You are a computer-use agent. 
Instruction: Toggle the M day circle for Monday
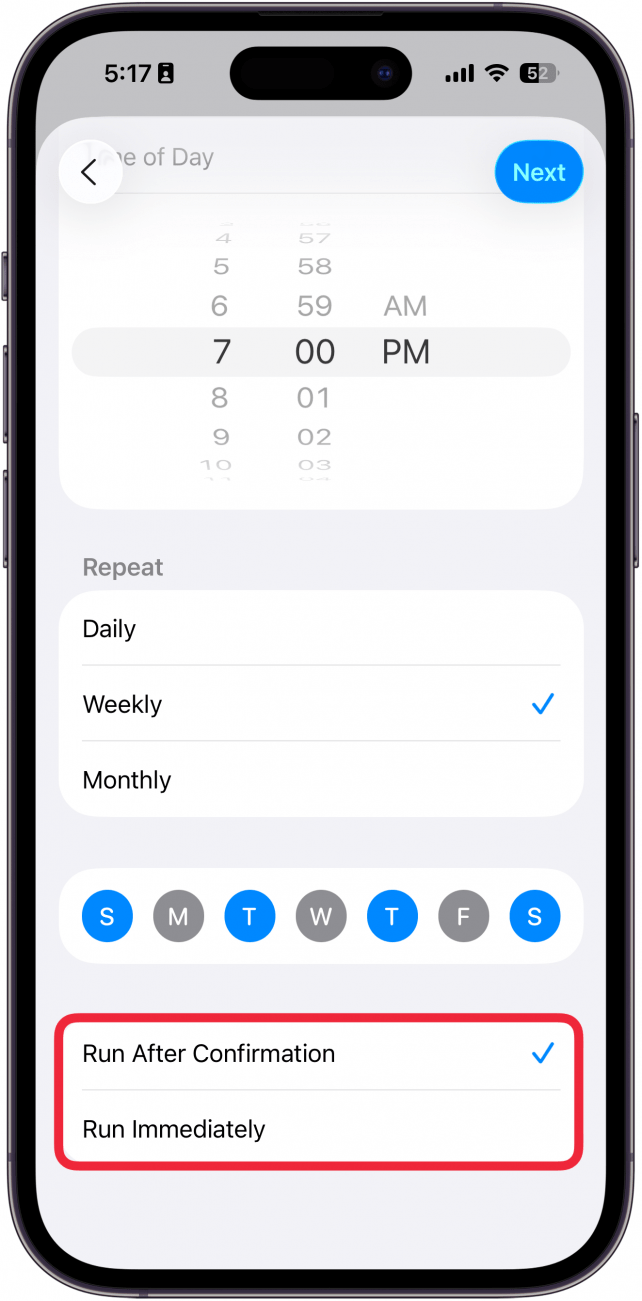178,917
